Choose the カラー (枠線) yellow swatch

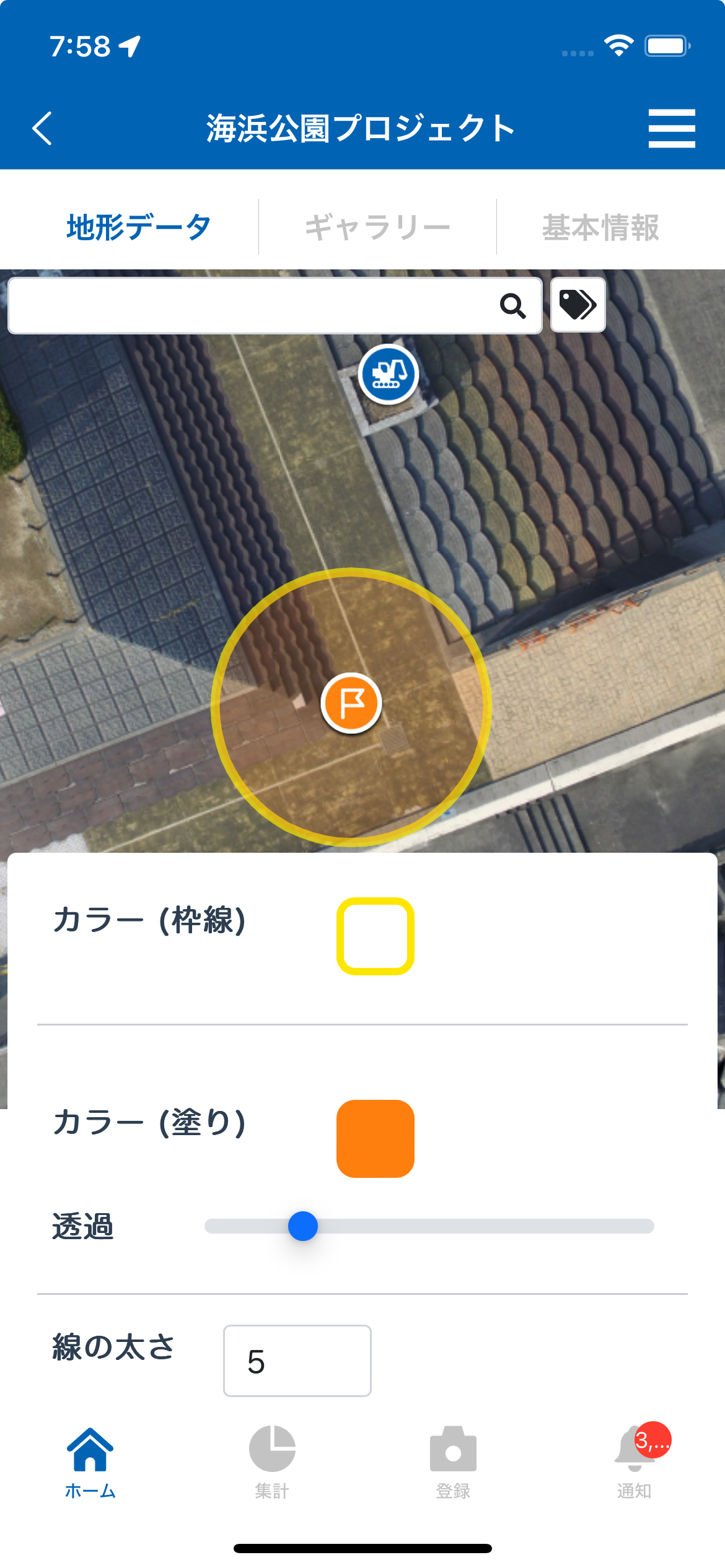coord(376,936)
